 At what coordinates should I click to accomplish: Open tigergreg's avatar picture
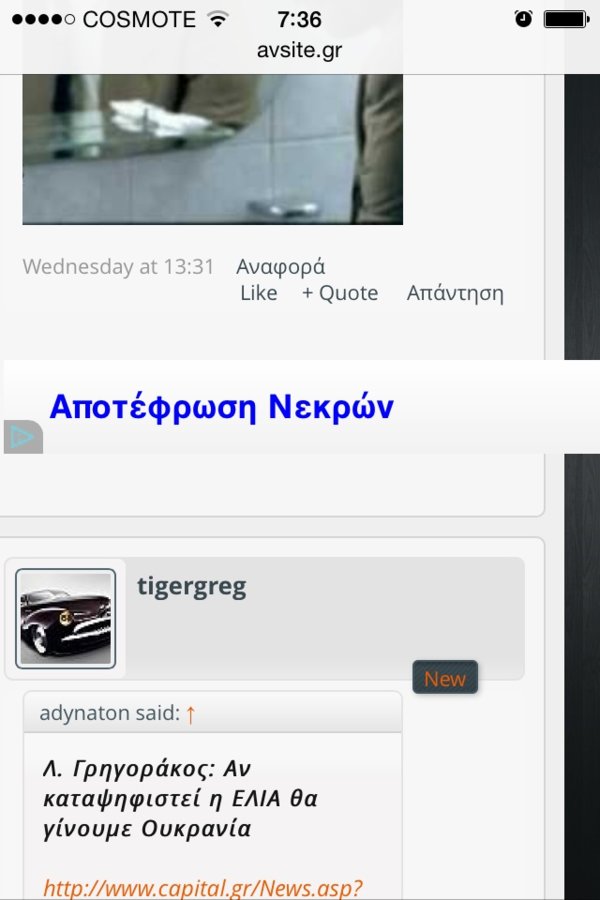(x=66, y=619)
